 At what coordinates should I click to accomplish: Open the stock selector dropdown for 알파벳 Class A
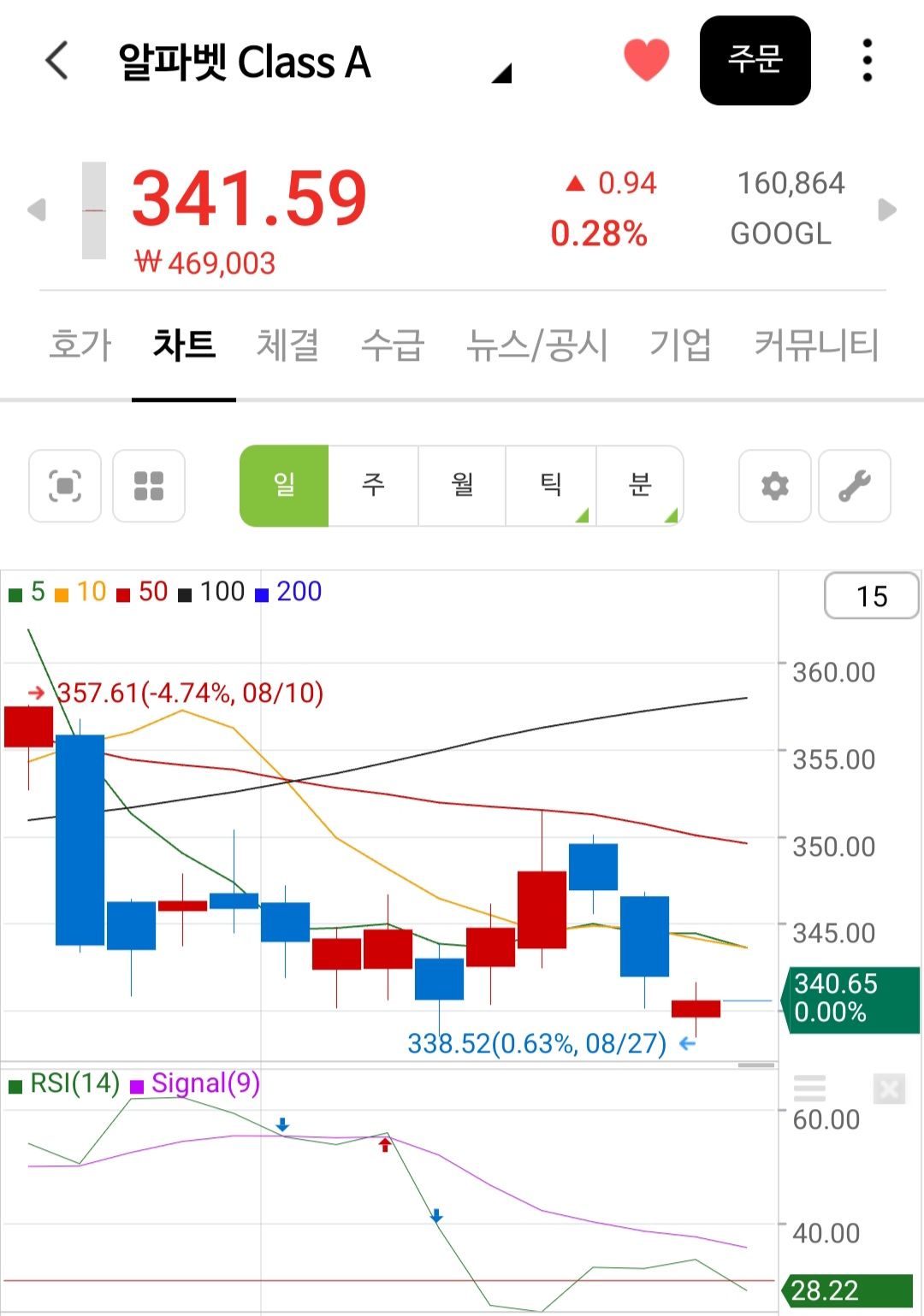click(502, 74)
